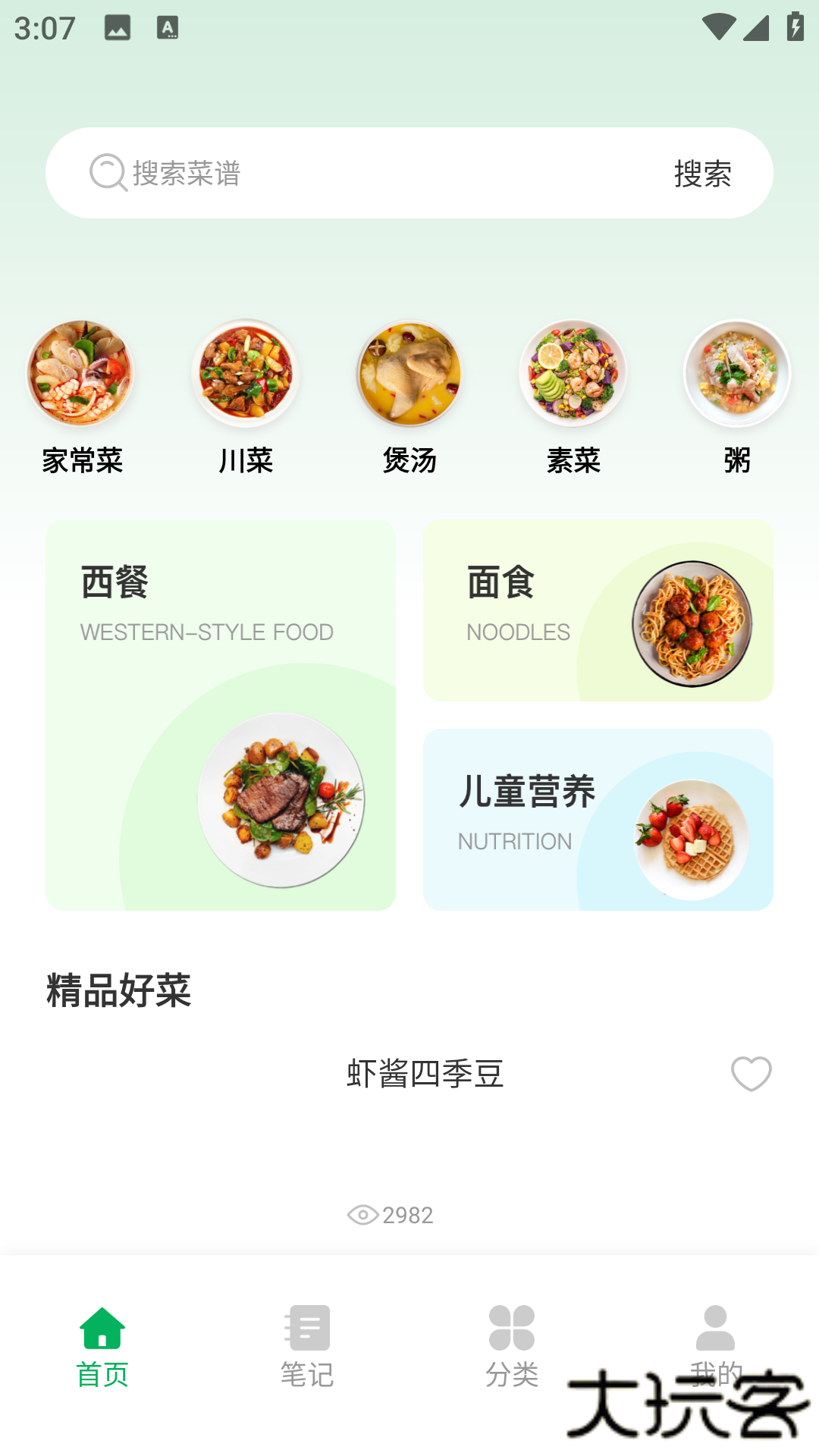Open the 家常菜 category icon

[81, 374]
